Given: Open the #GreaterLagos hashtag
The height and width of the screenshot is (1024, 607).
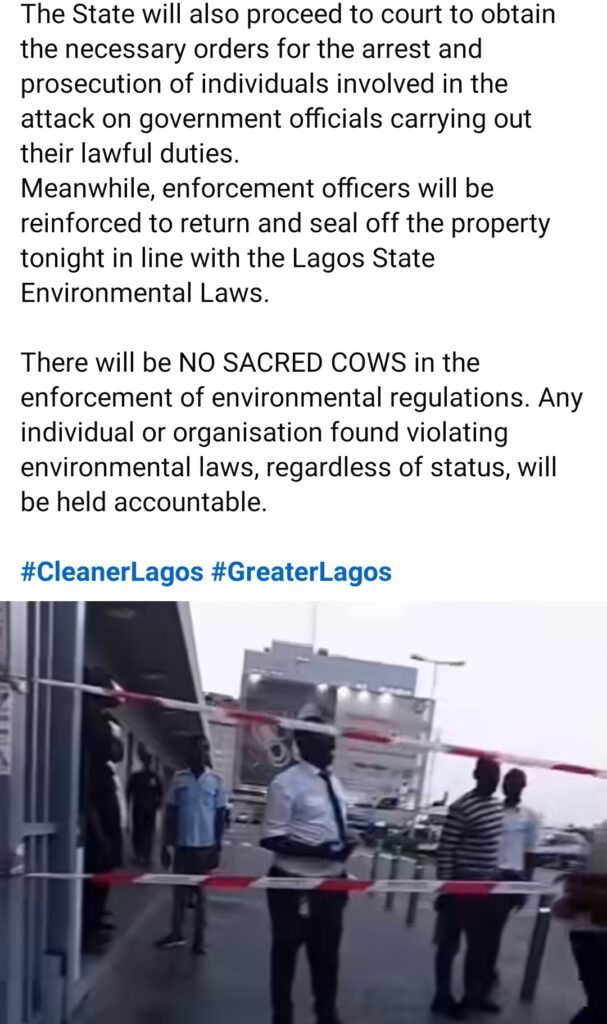Looking at the screenshot, I should (301, 572).
